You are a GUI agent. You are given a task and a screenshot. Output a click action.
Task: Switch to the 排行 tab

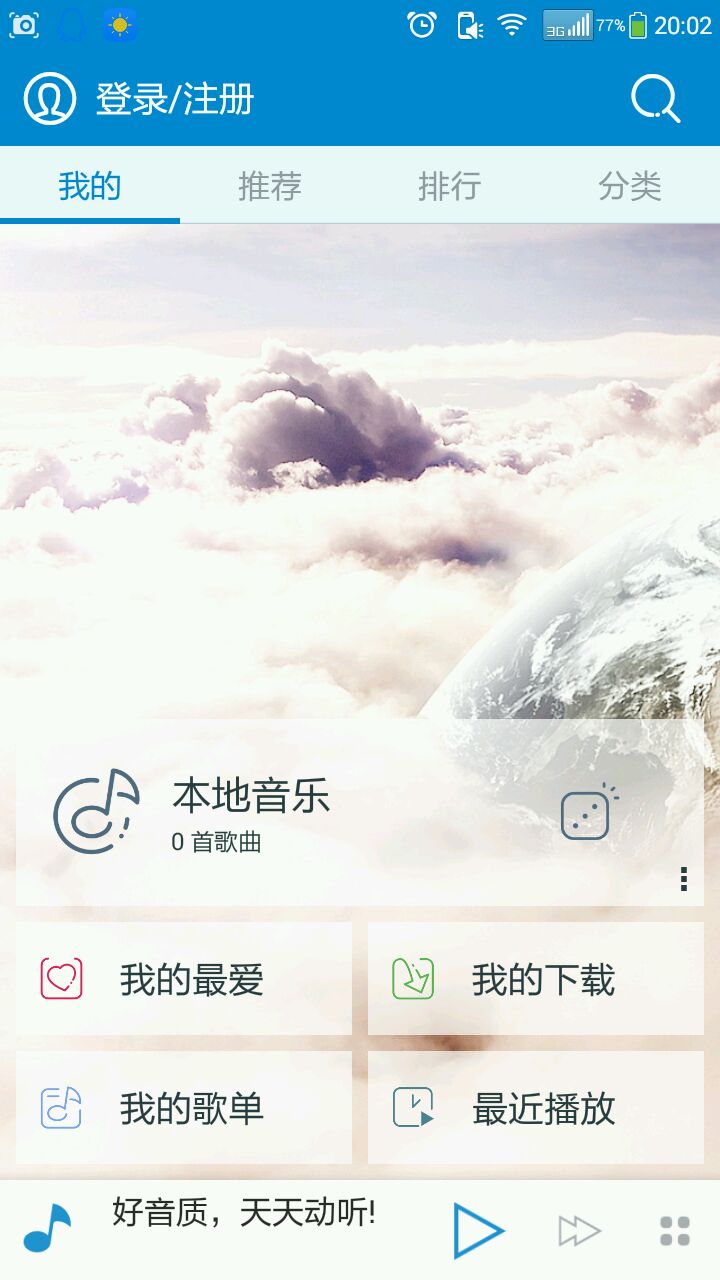(x=450, y=186)
